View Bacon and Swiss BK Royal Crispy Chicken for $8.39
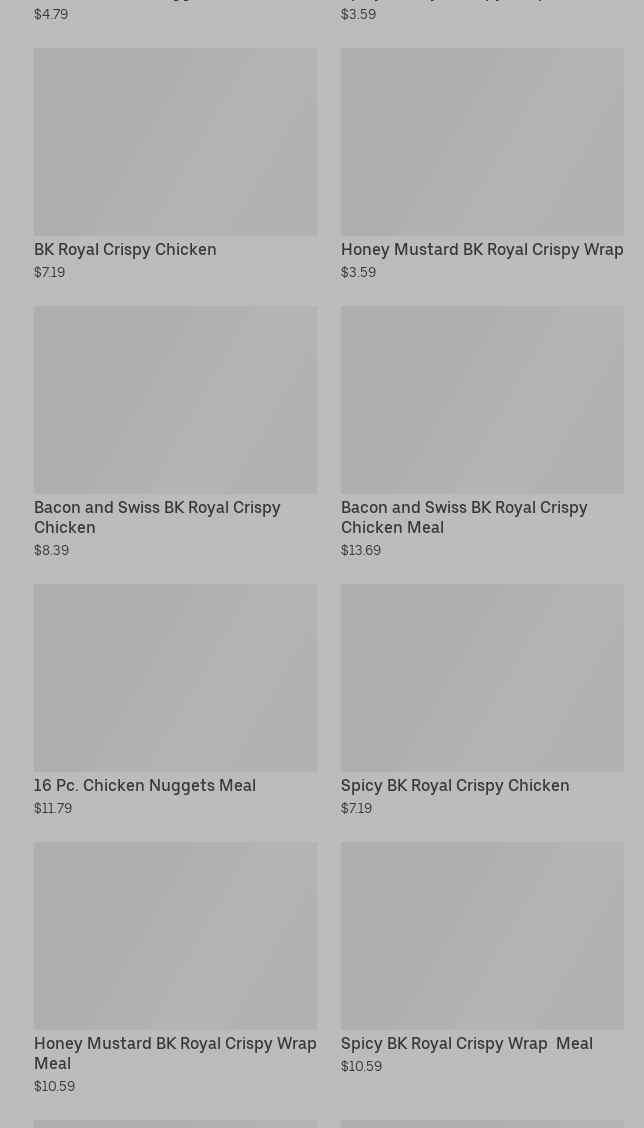 click(175, 420)
